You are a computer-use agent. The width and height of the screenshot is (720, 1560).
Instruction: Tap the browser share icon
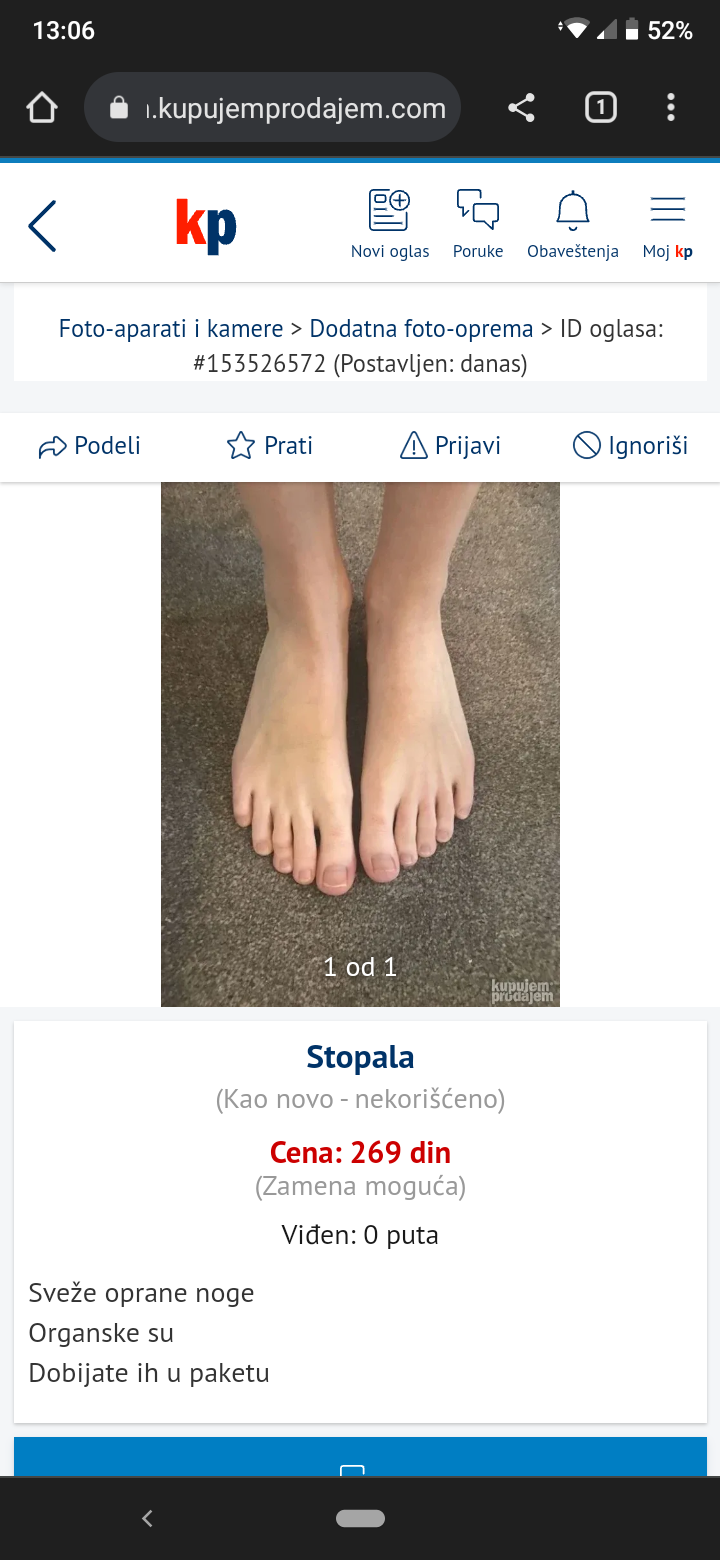pyautogui.click(x=521, y=108)
